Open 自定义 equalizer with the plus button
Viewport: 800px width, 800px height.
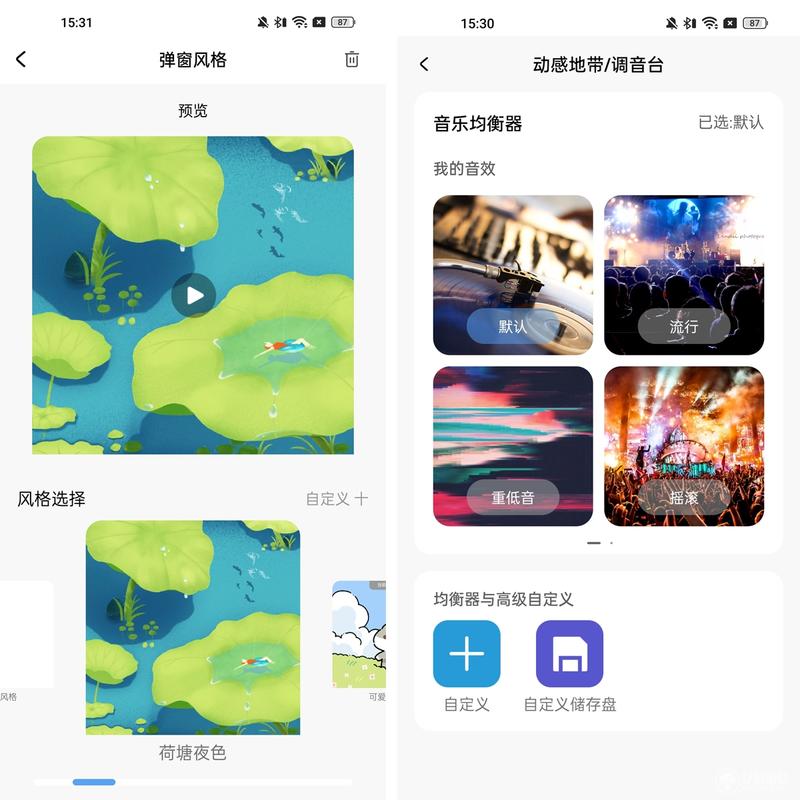click(467, 654)
